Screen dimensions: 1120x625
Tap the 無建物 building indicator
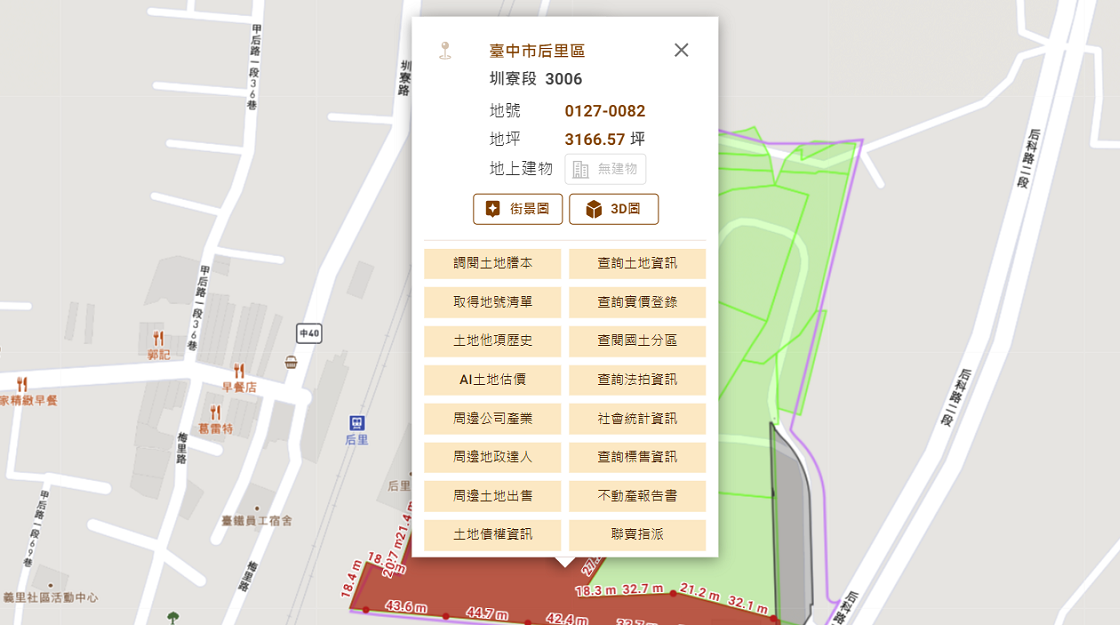[605, 169]
